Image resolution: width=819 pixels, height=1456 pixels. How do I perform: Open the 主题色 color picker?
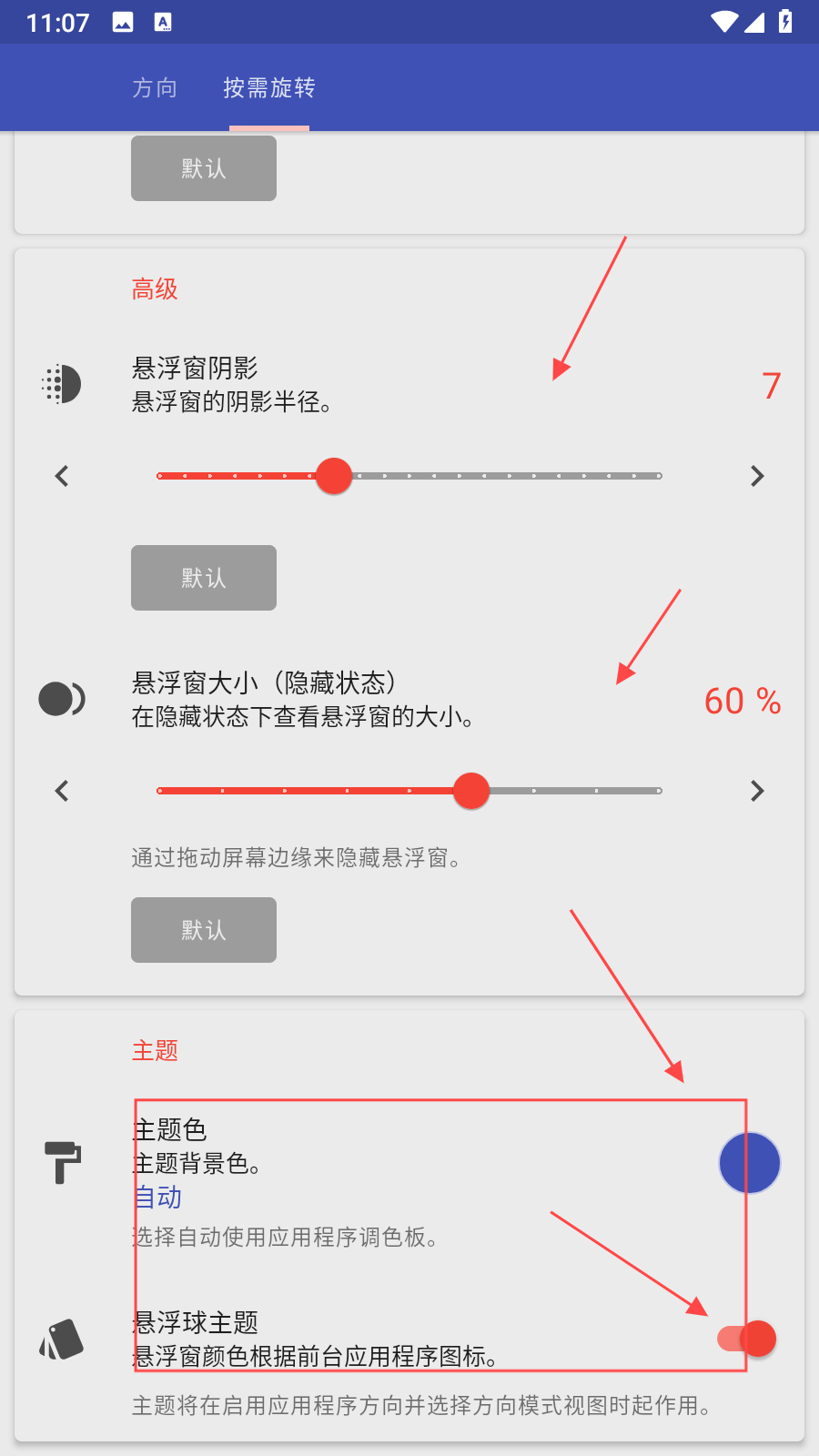click(749, 1163)
